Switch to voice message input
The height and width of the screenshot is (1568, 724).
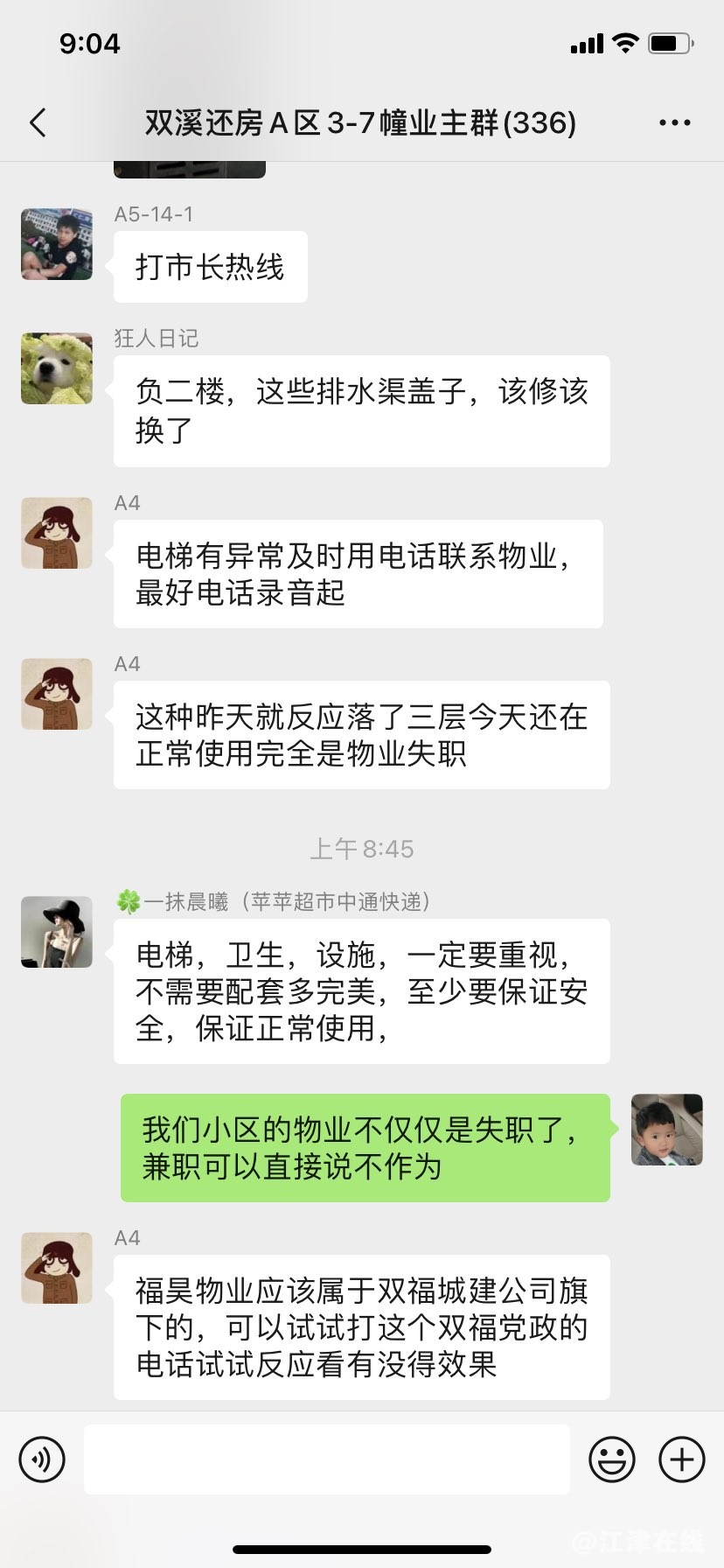[42, 1459]
